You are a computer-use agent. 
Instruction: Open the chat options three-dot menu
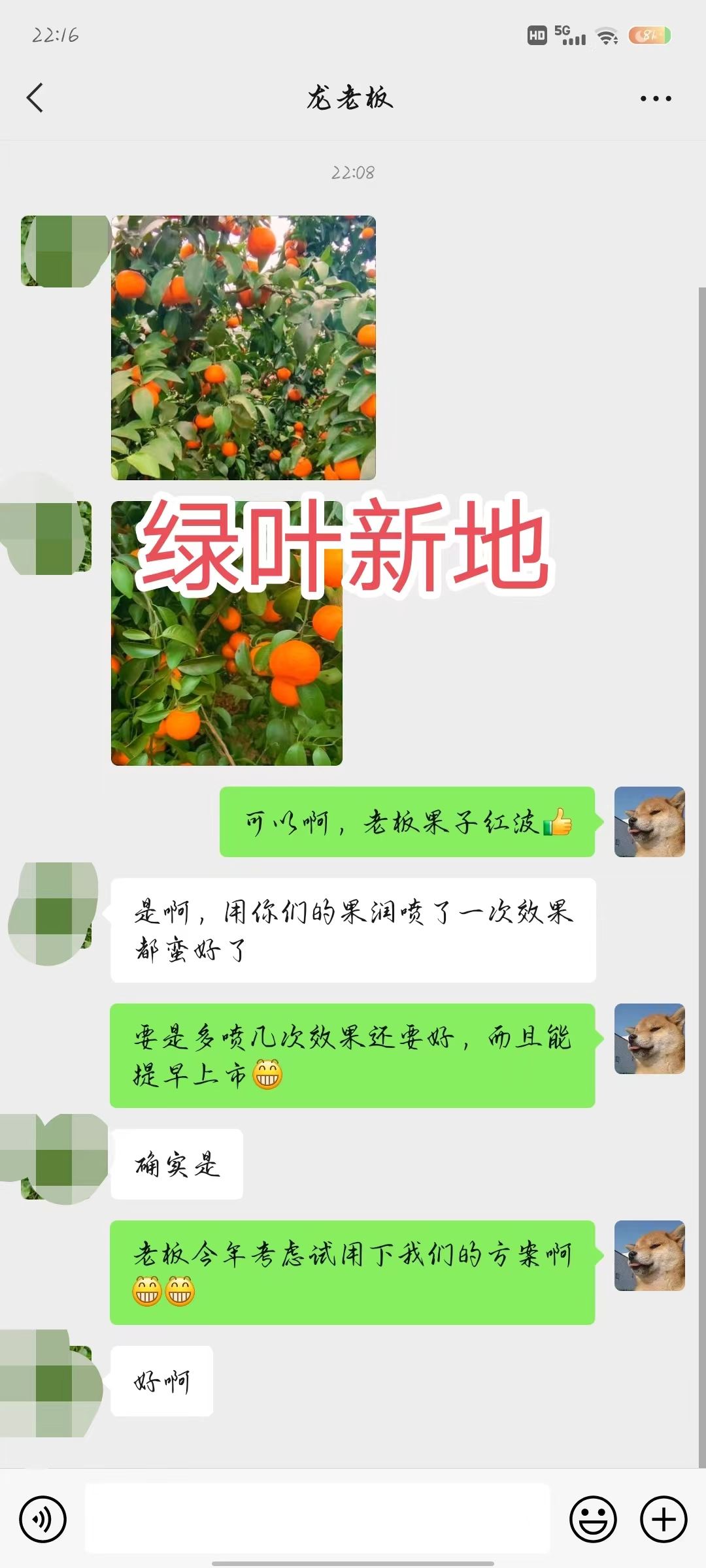click(655, 99)
